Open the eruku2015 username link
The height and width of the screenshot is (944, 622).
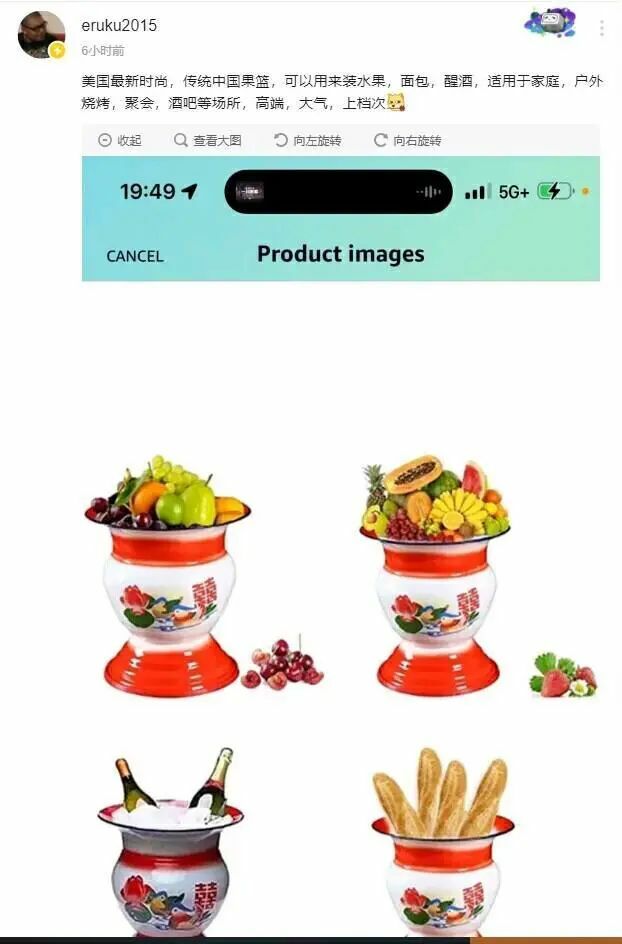[x=119, y=25]
